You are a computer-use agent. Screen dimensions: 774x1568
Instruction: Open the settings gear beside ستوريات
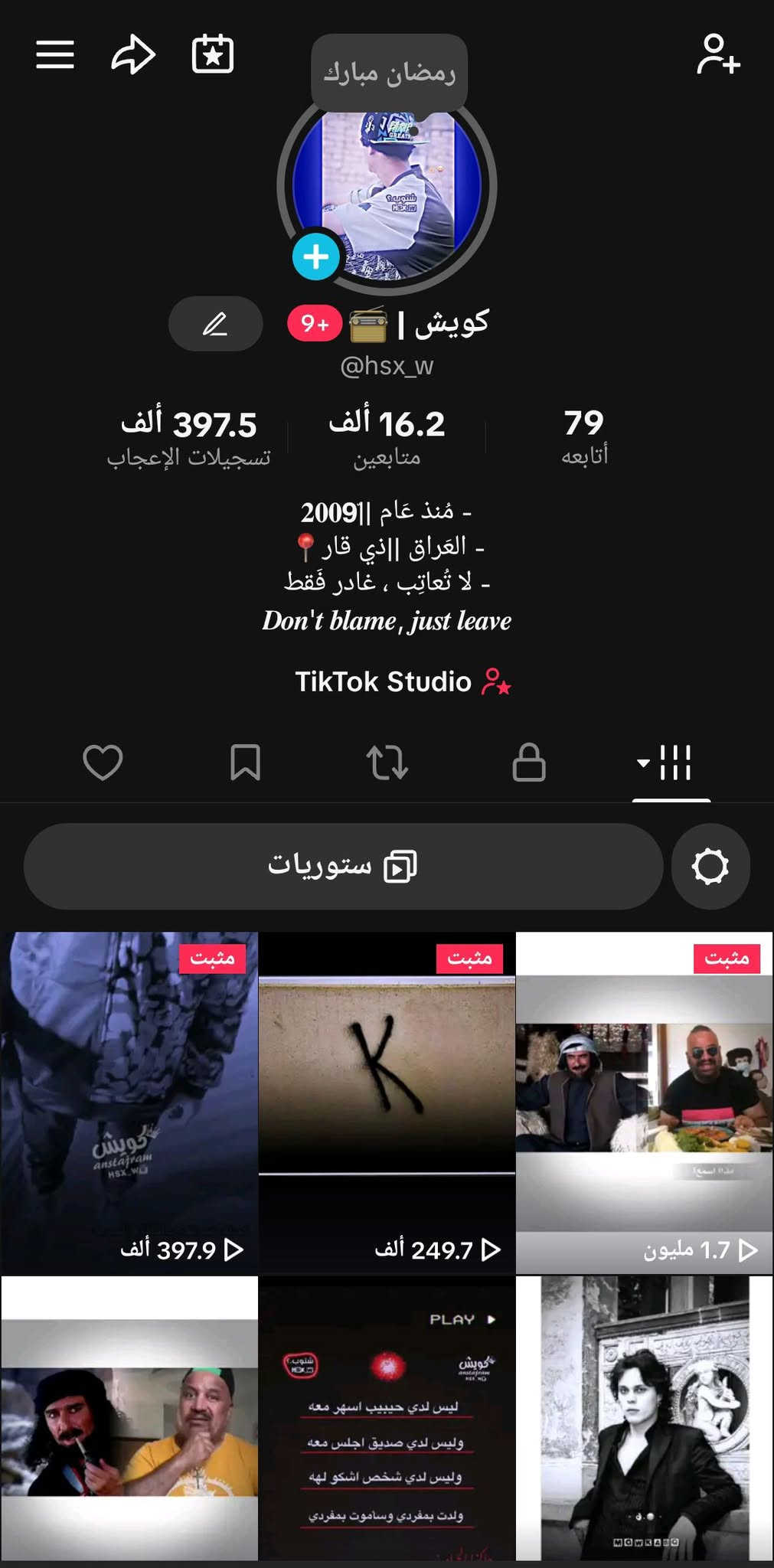coord(710,866)
